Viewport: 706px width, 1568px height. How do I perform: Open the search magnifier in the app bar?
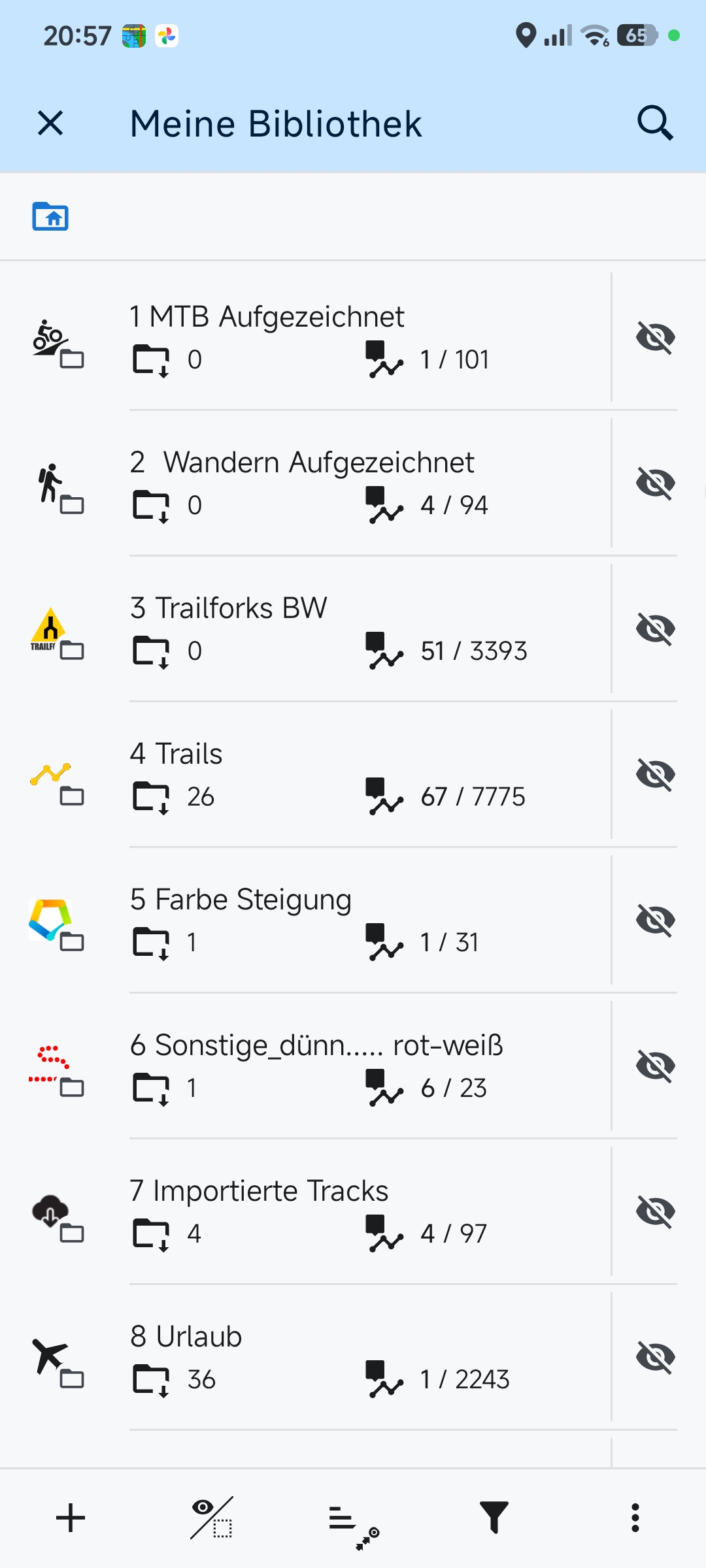[655, 123]
